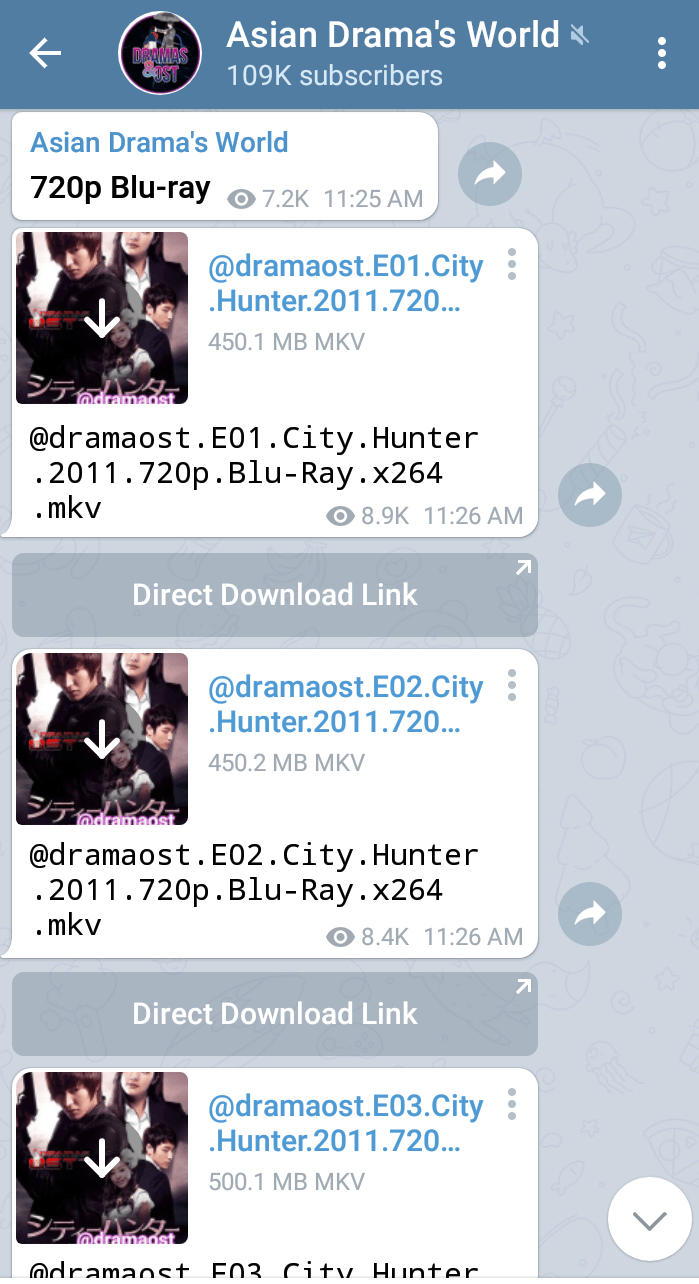The image size is (699, 1284).
Task: Download the E02 City Hunter file
Action: [102, 739]
